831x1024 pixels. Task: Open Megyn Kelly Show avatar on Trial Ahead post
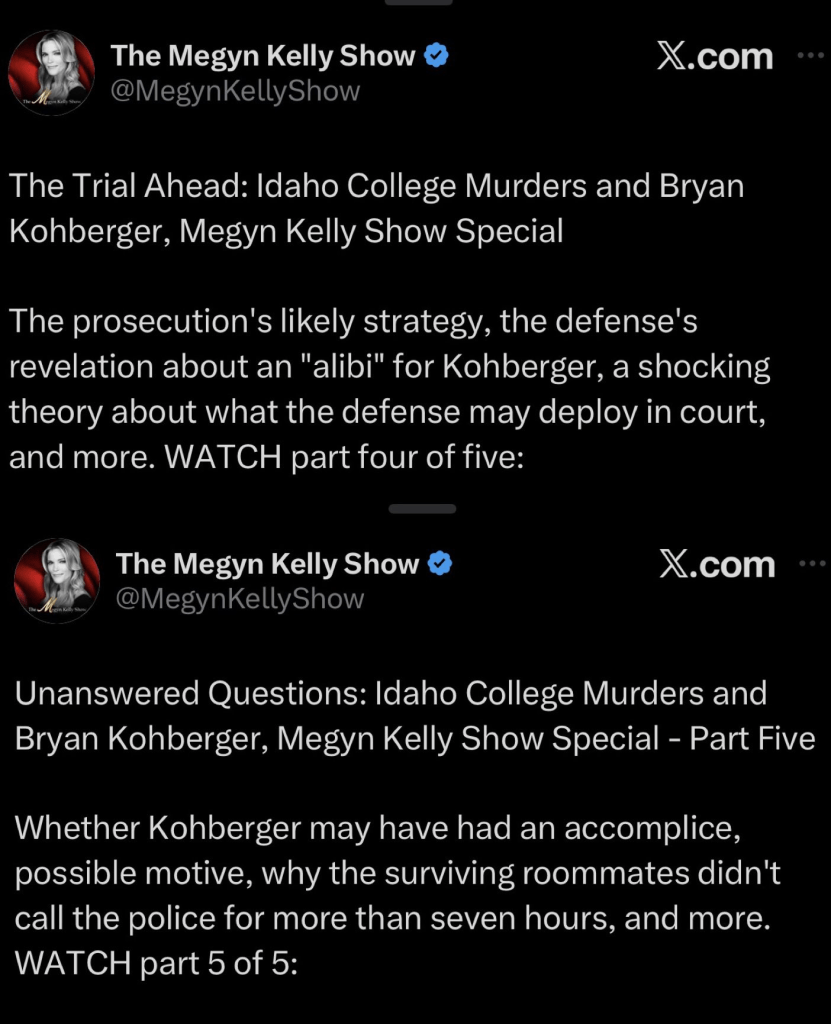(52, 74)
